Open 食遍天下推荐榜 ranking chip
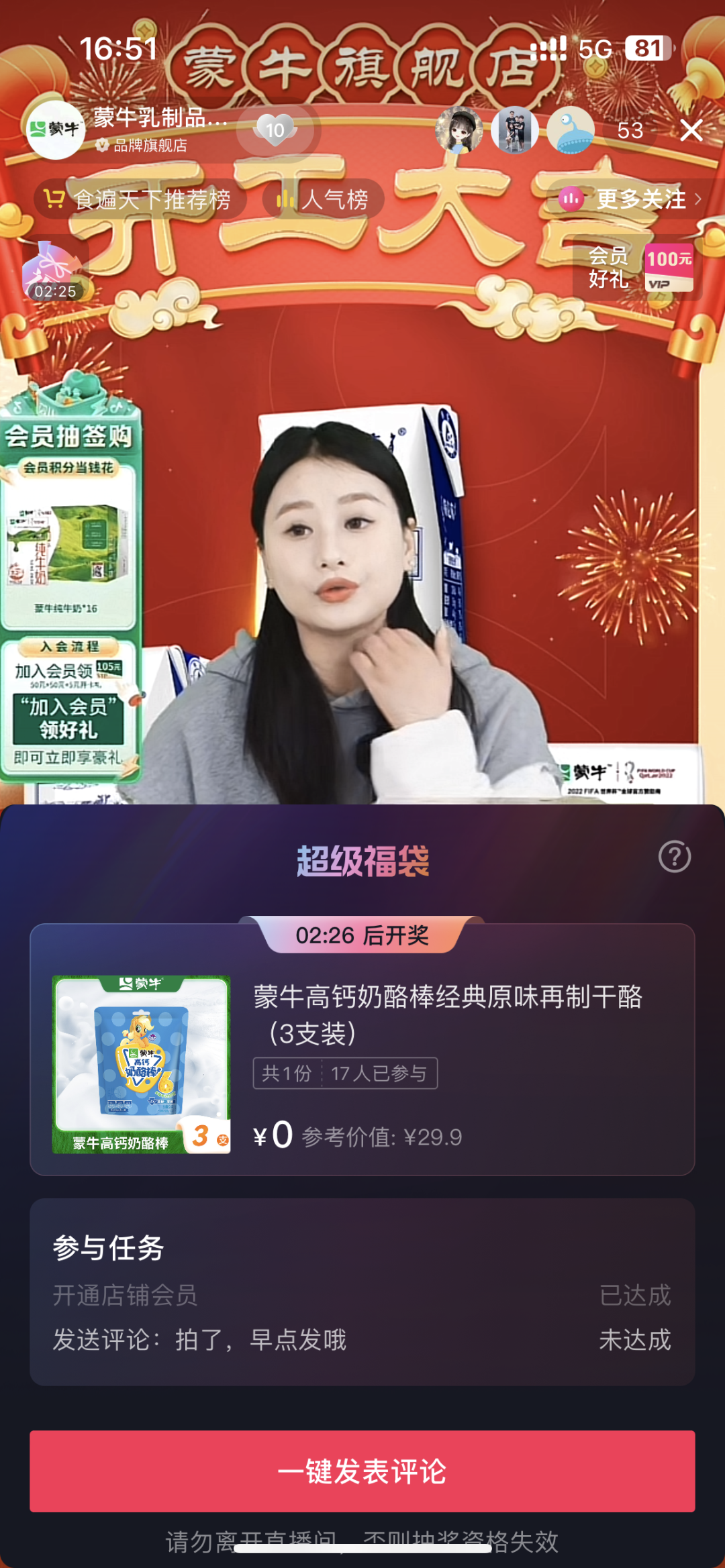The height and width of the screenshot is (1568, 725). click(140, 199)
